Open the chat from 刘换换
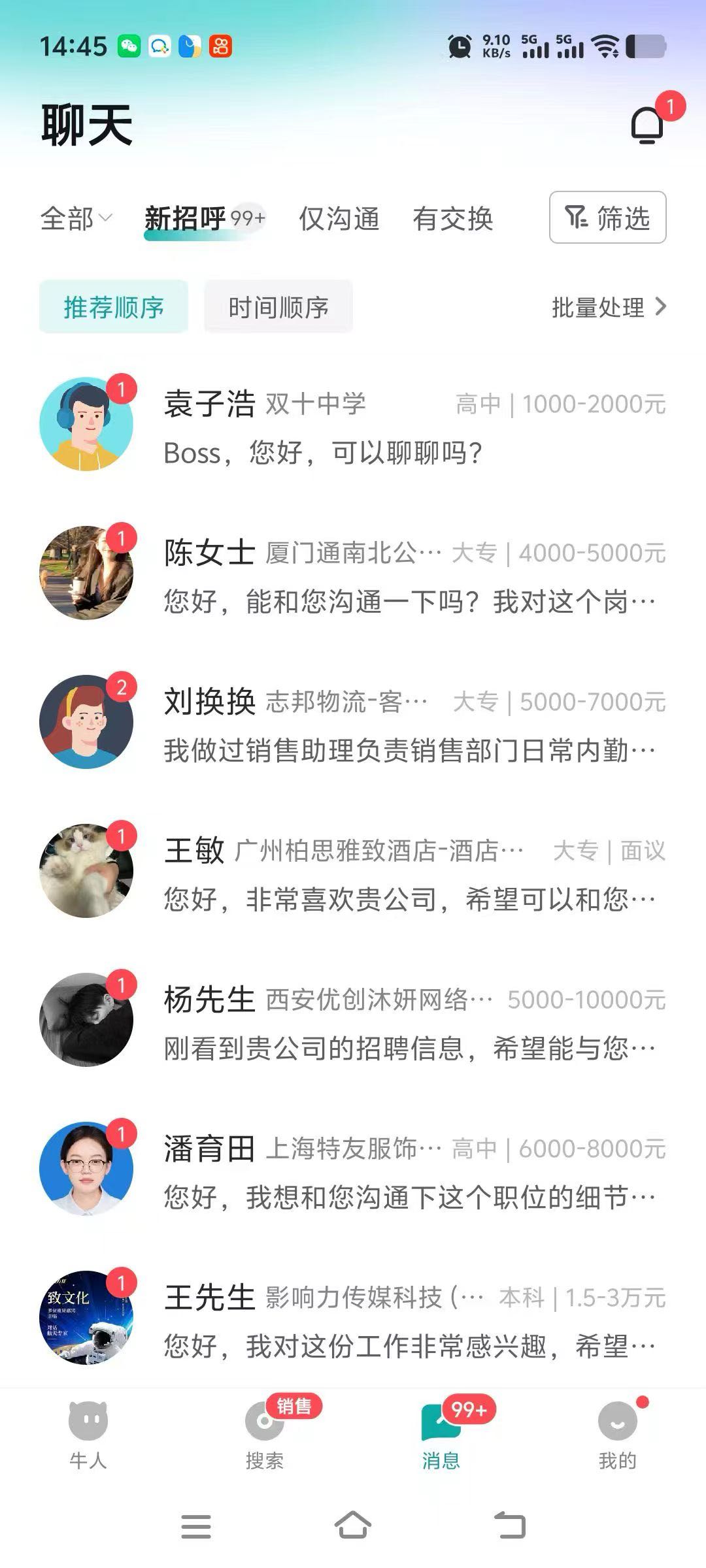This screenshot has width=706, height=1568. tap(392, 719)
